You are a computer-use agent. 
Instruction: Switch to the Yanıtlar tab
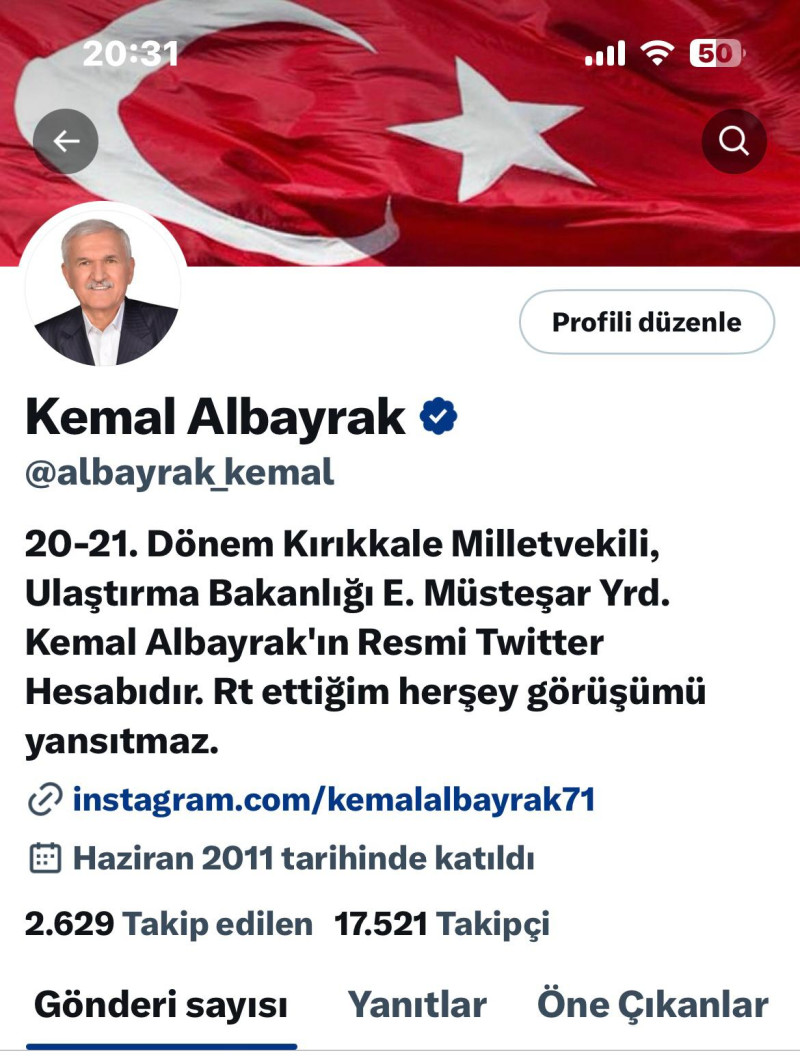point(417,1004)
